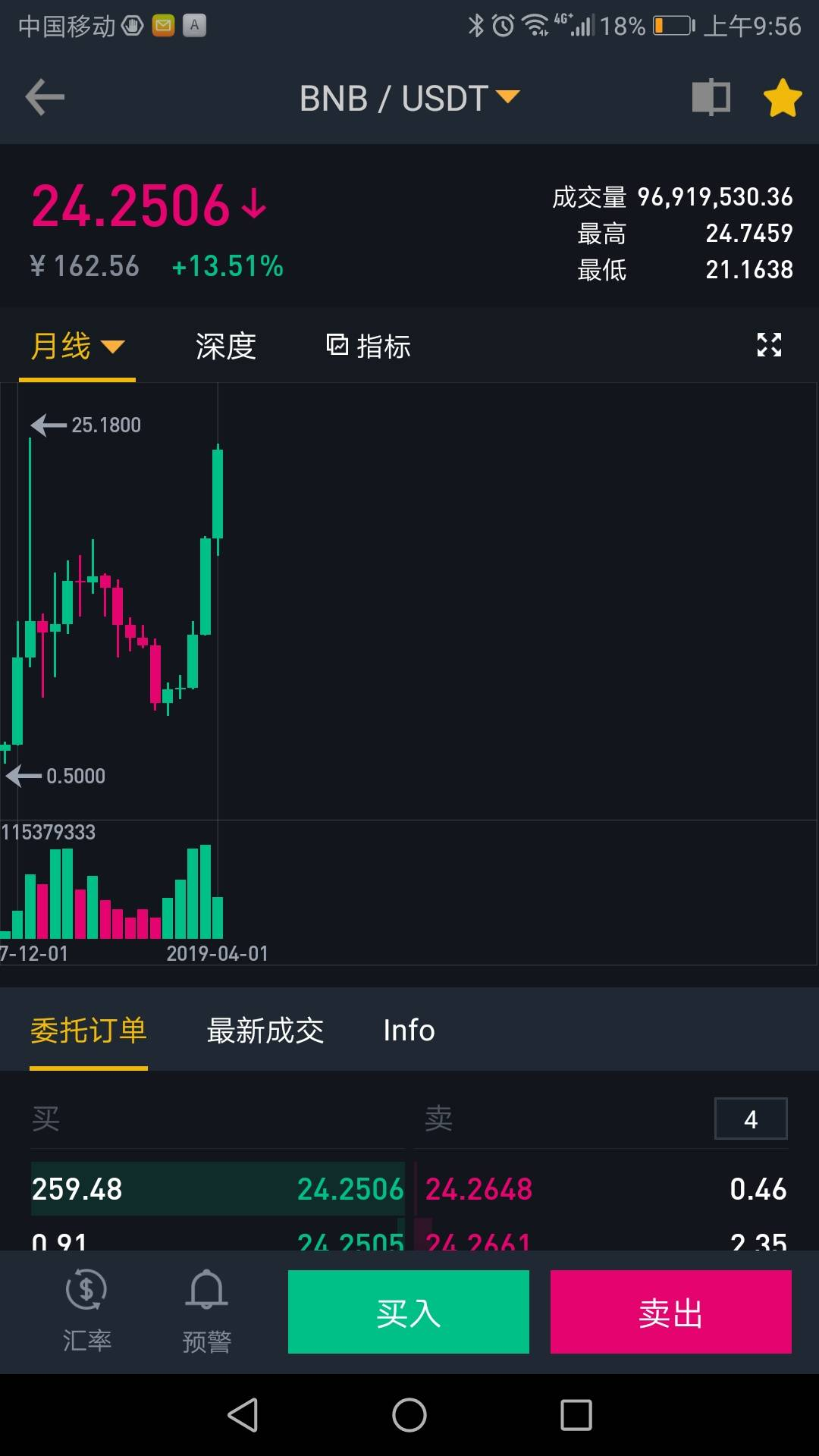The width and height of the screenshot is (819, 1456).
Task: Switch to the 最新成交 tab
Action: tap(265, 1031)
